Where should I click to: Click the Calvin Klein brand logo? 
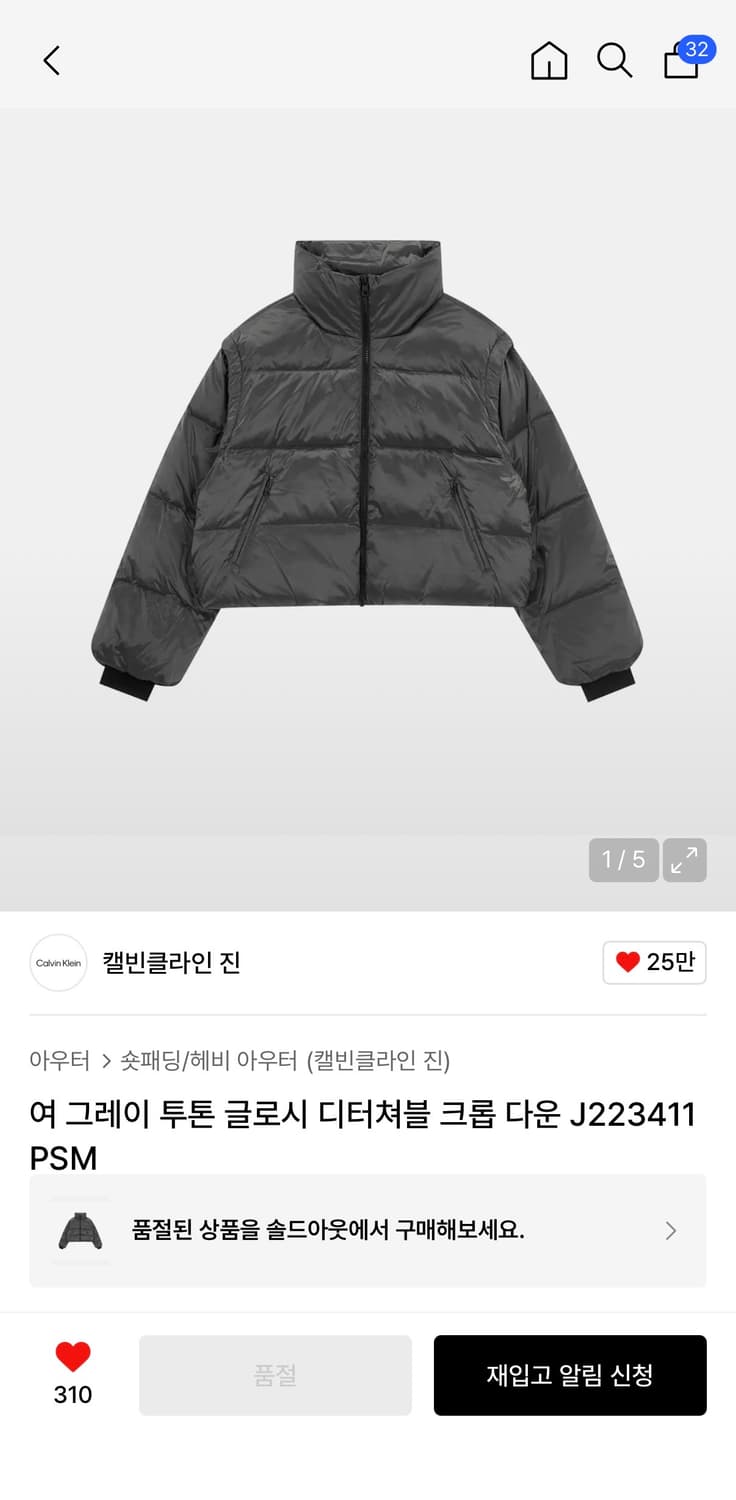tap(58, 962)
